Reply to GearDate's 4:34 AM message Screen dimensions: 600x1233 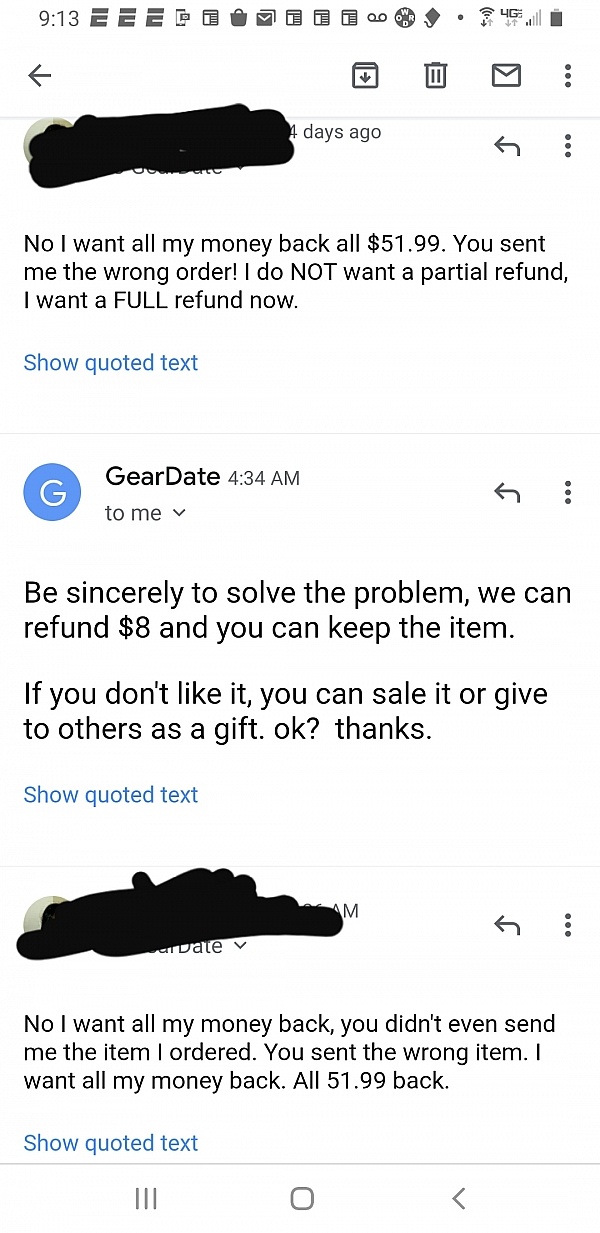507,492
